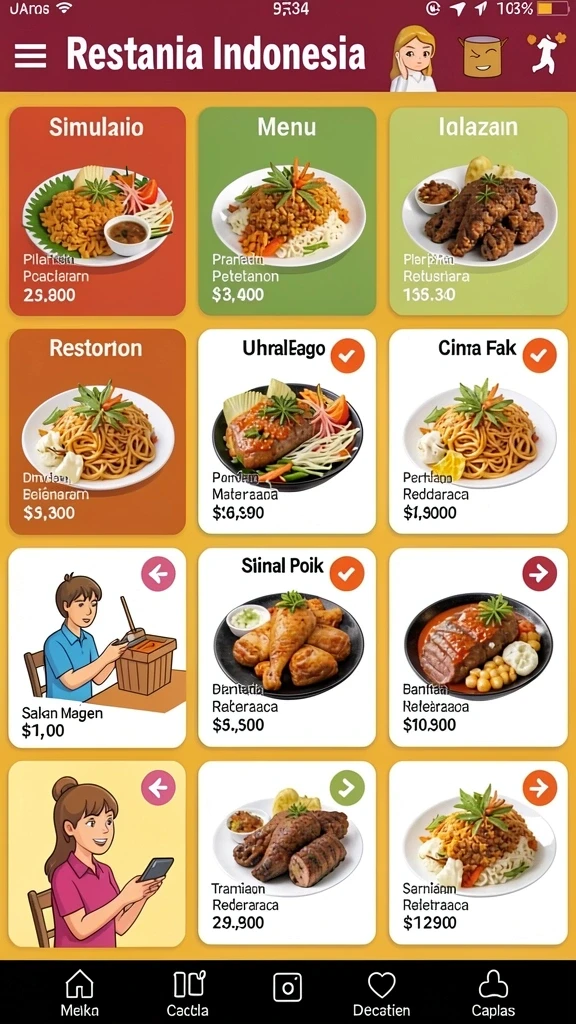Screen dimensions: 576x1024
Task: Tap the orange arrow on the $12900 dish
Action: [x=539, y=788]
